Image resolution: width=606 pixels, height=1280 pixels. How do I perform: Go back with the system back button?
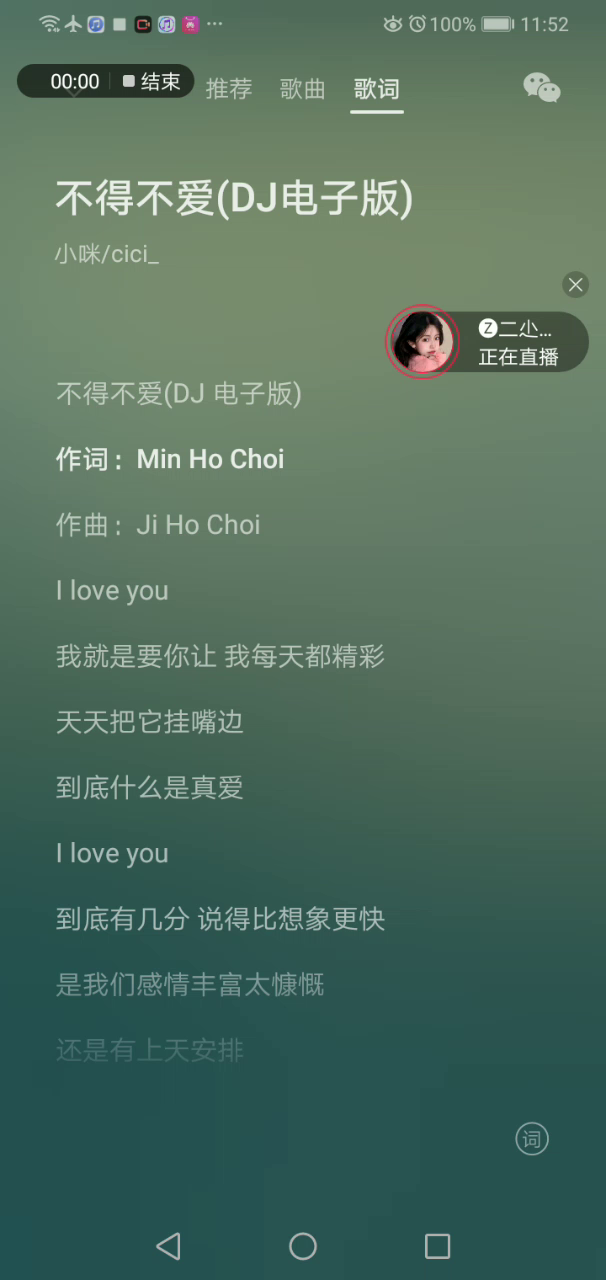169,1246
